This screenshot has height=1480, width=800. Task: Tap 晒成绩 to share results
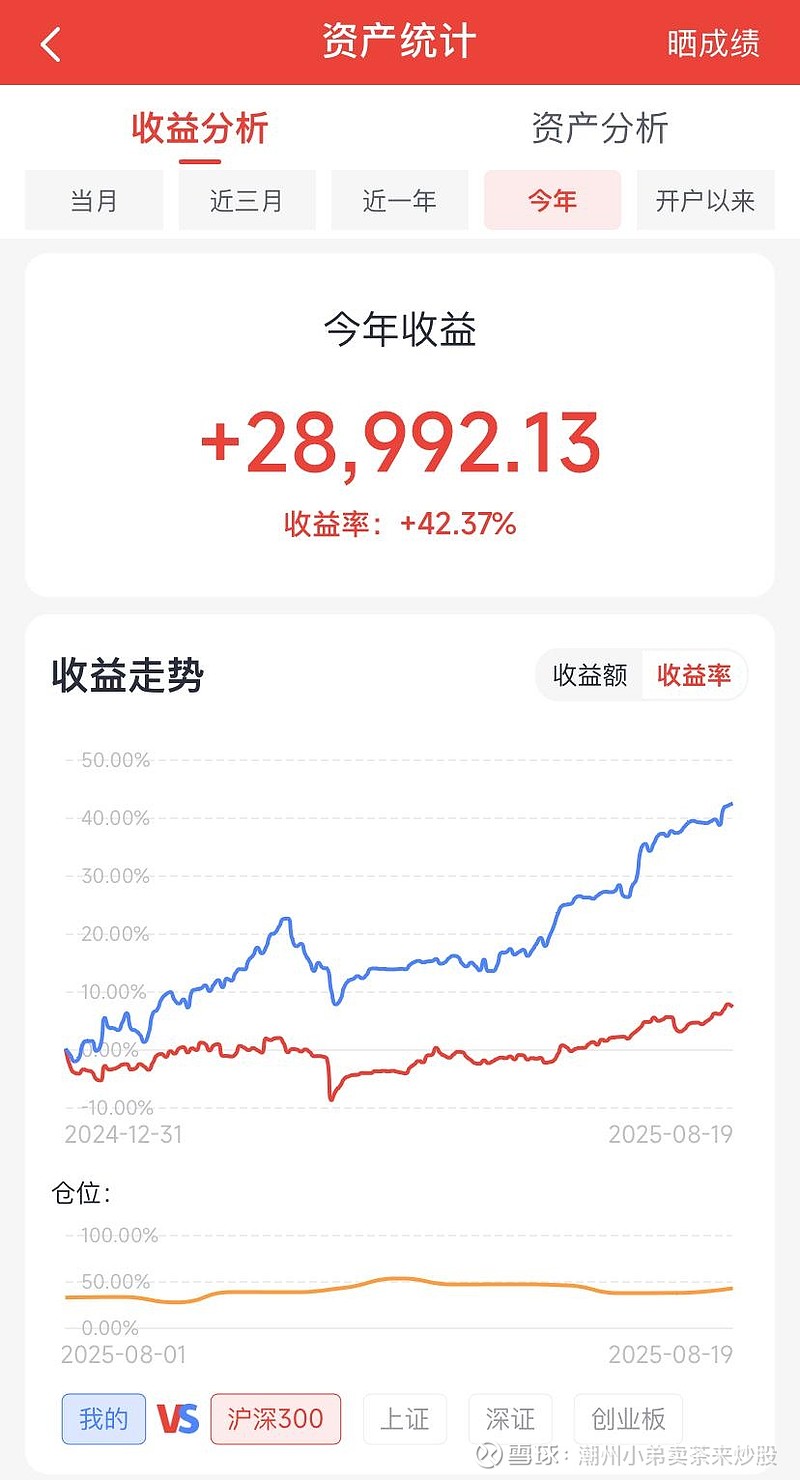tap(713, 44)
